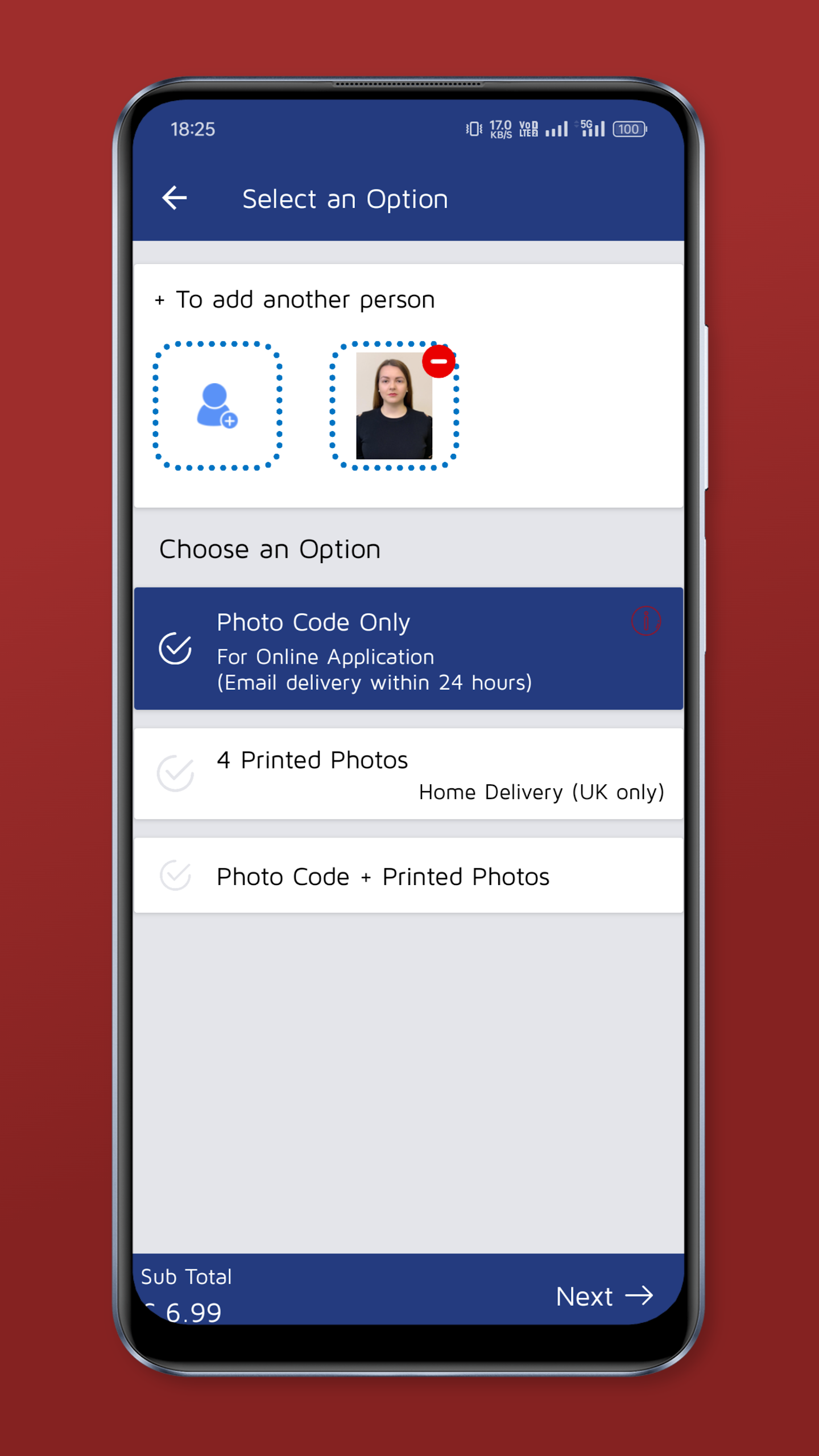
Task: Remove the added person's photo
Action: pyautogui.click(x=439, y=361)
